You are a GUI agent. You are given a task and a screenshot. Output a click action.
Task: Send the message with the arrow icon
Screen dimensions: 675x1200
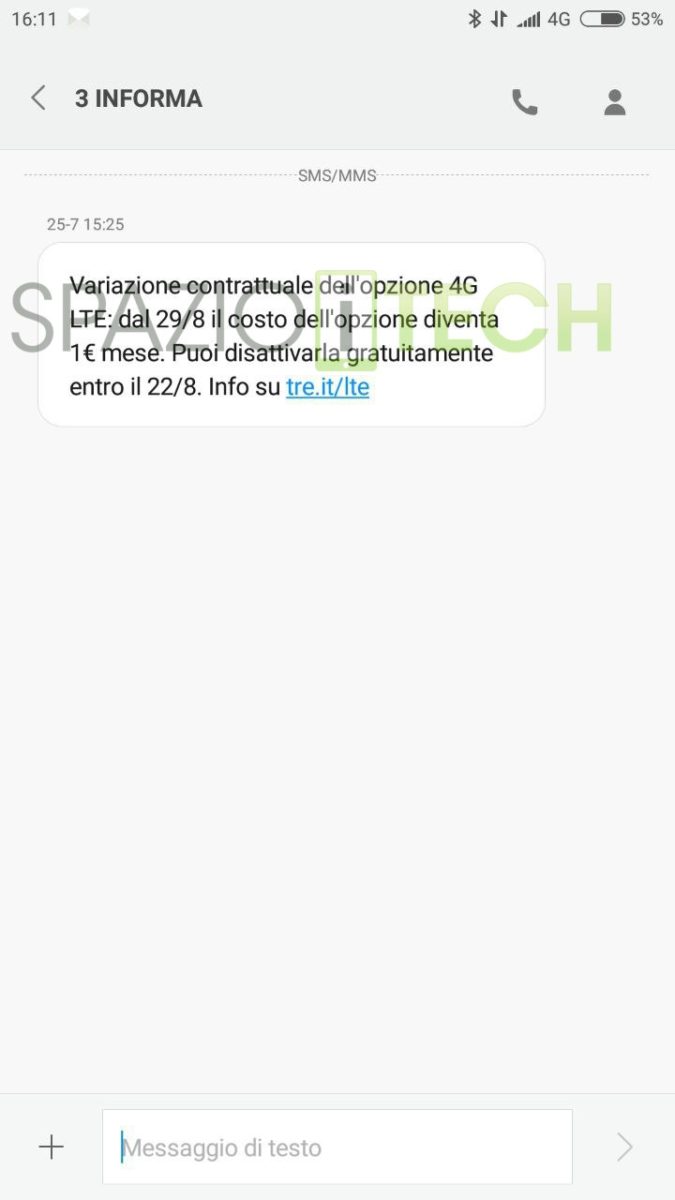[625, 1147]
